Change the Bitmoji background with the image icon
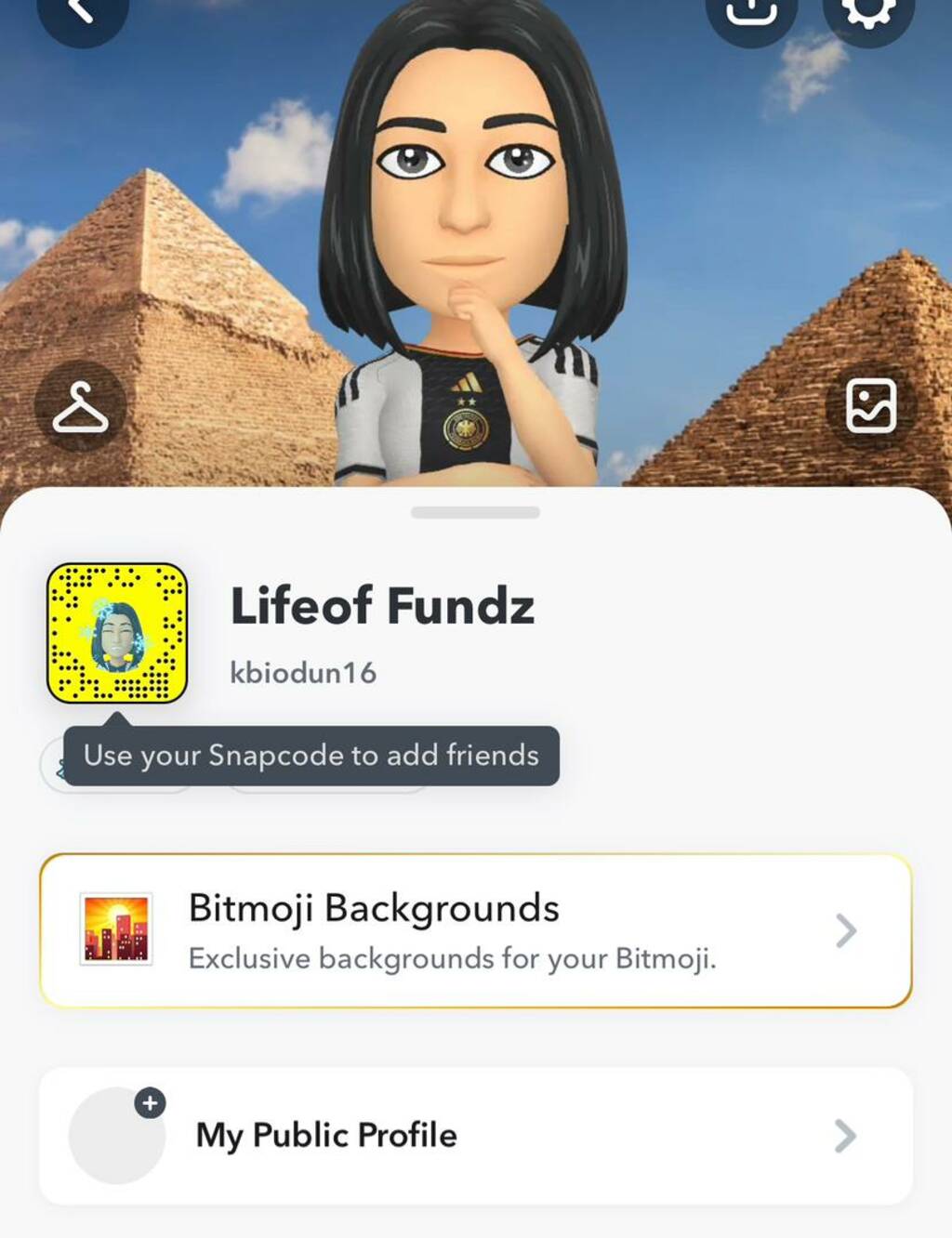The image size is (952, 1238). point(870,406)
